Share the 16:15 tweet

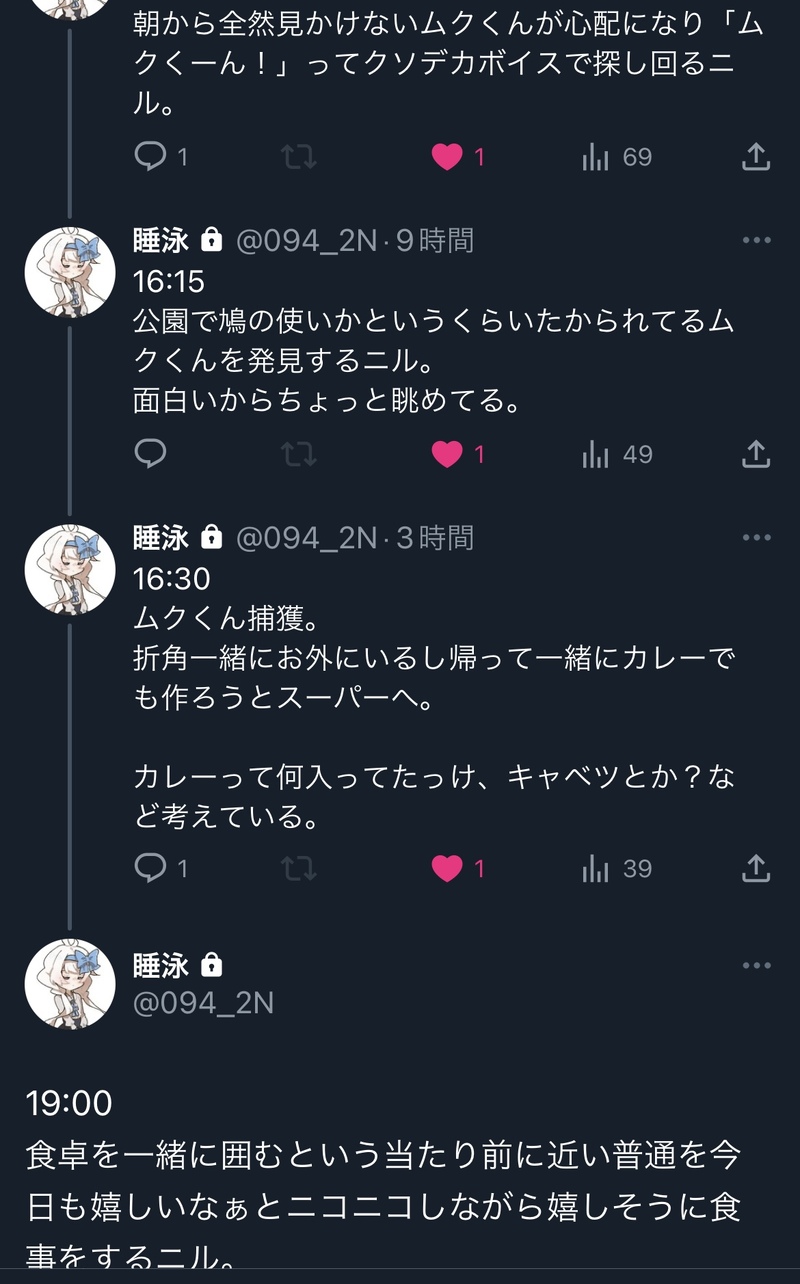pyautogui.click(x=756, y=455)
